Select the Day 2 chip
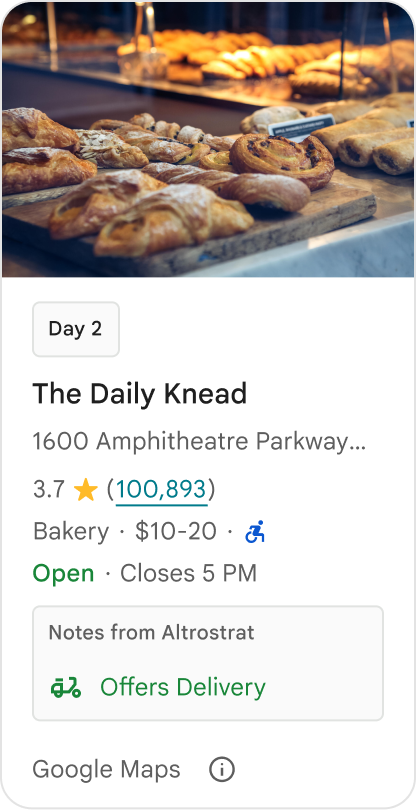Viewport: 416px width, 810px height. point(76,329)
